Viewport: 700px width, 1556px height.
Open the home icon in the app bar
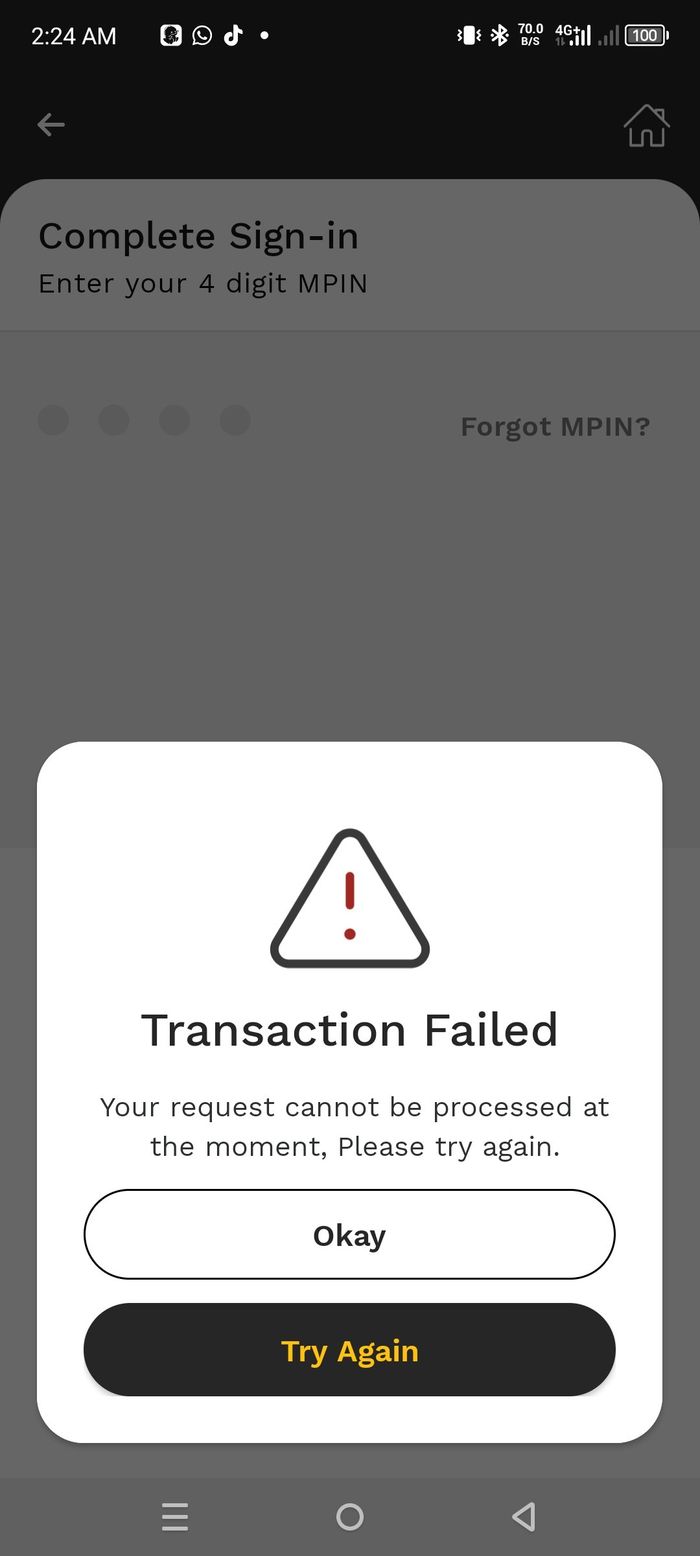[x=645, y=126]
